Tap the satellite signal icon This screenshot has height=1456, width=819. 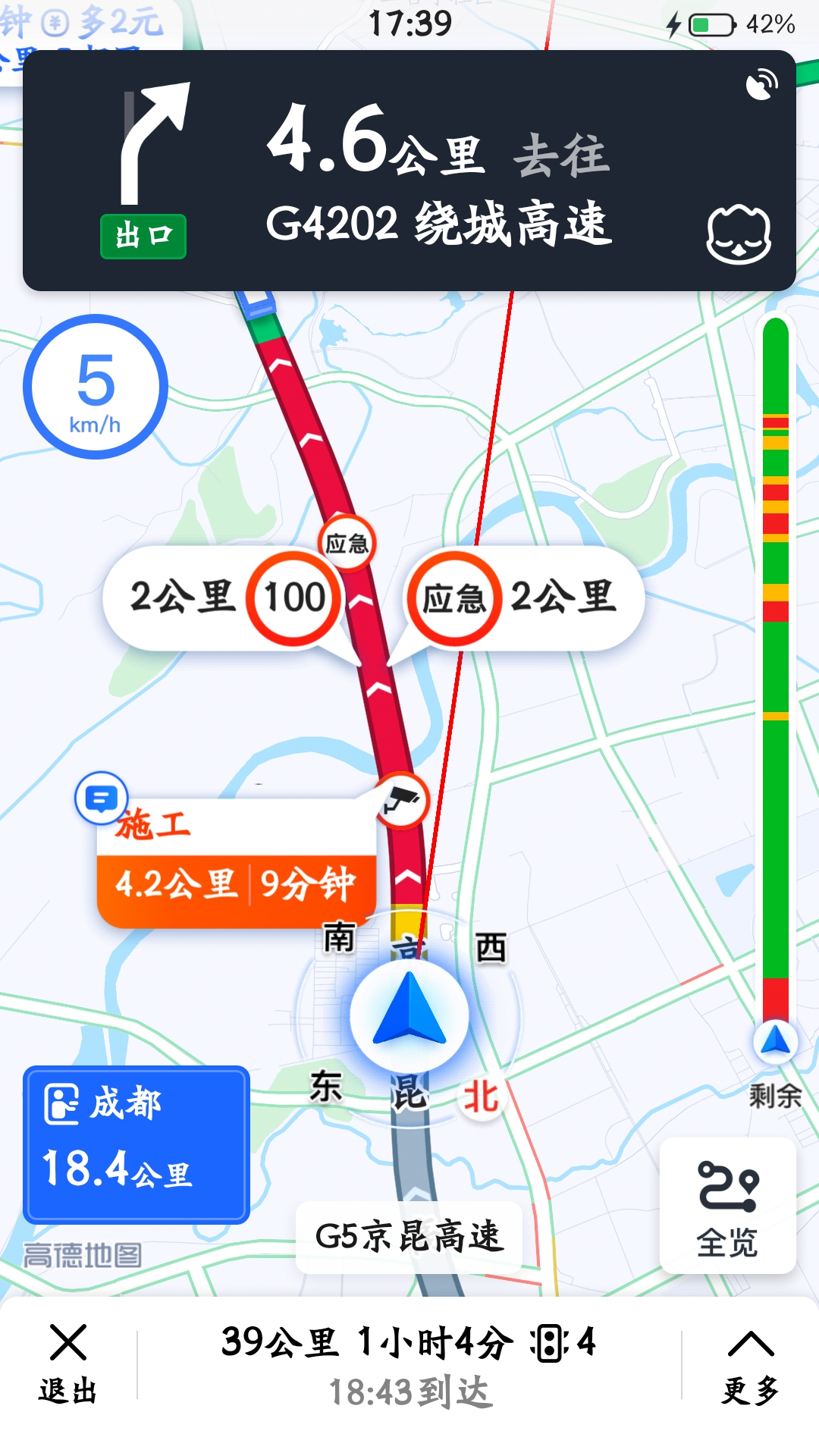(761, 84)
